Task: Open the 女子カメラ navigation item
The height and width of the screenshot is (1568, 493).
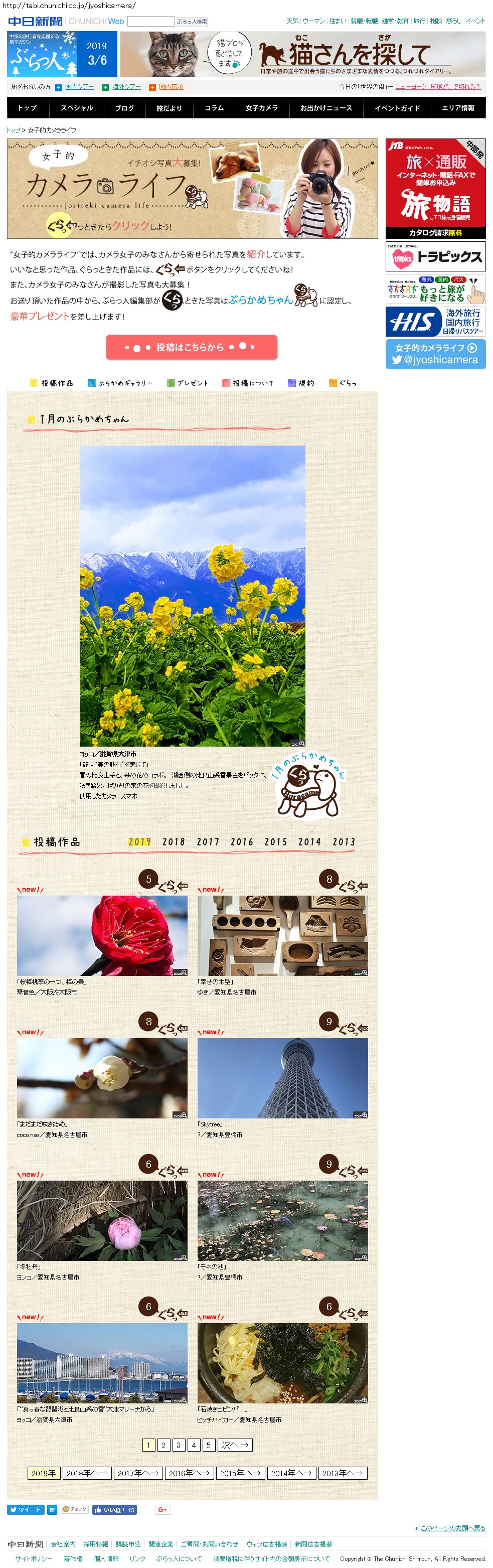Action: point(262,108)
